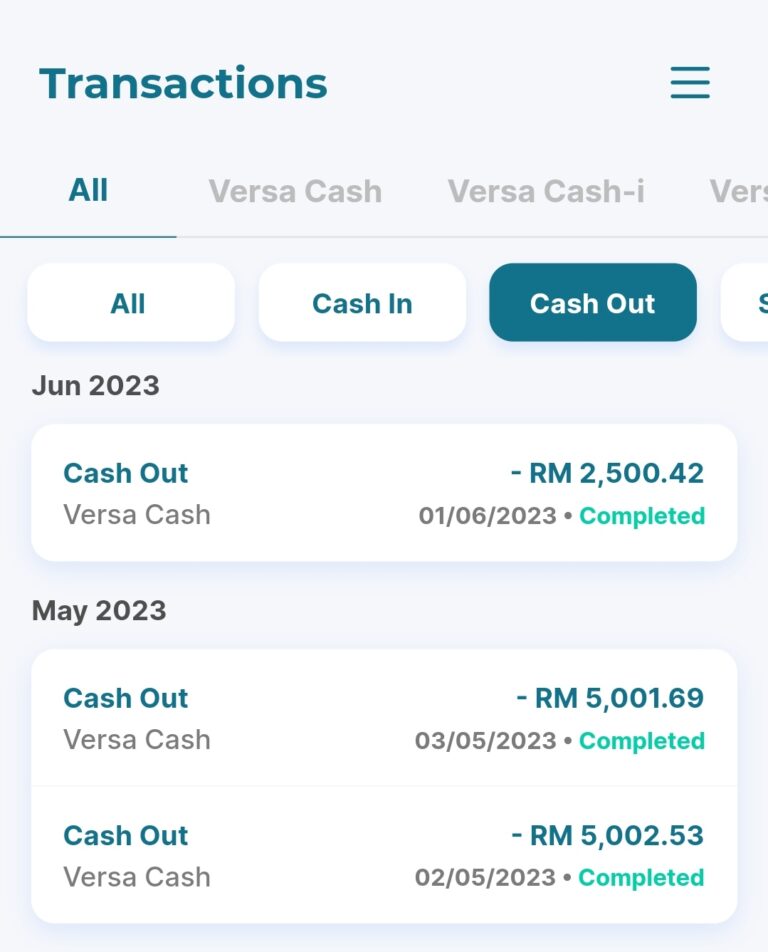Switch to the Versa Cash-i tab
768x952 pixels.
[x=546, y=191]
